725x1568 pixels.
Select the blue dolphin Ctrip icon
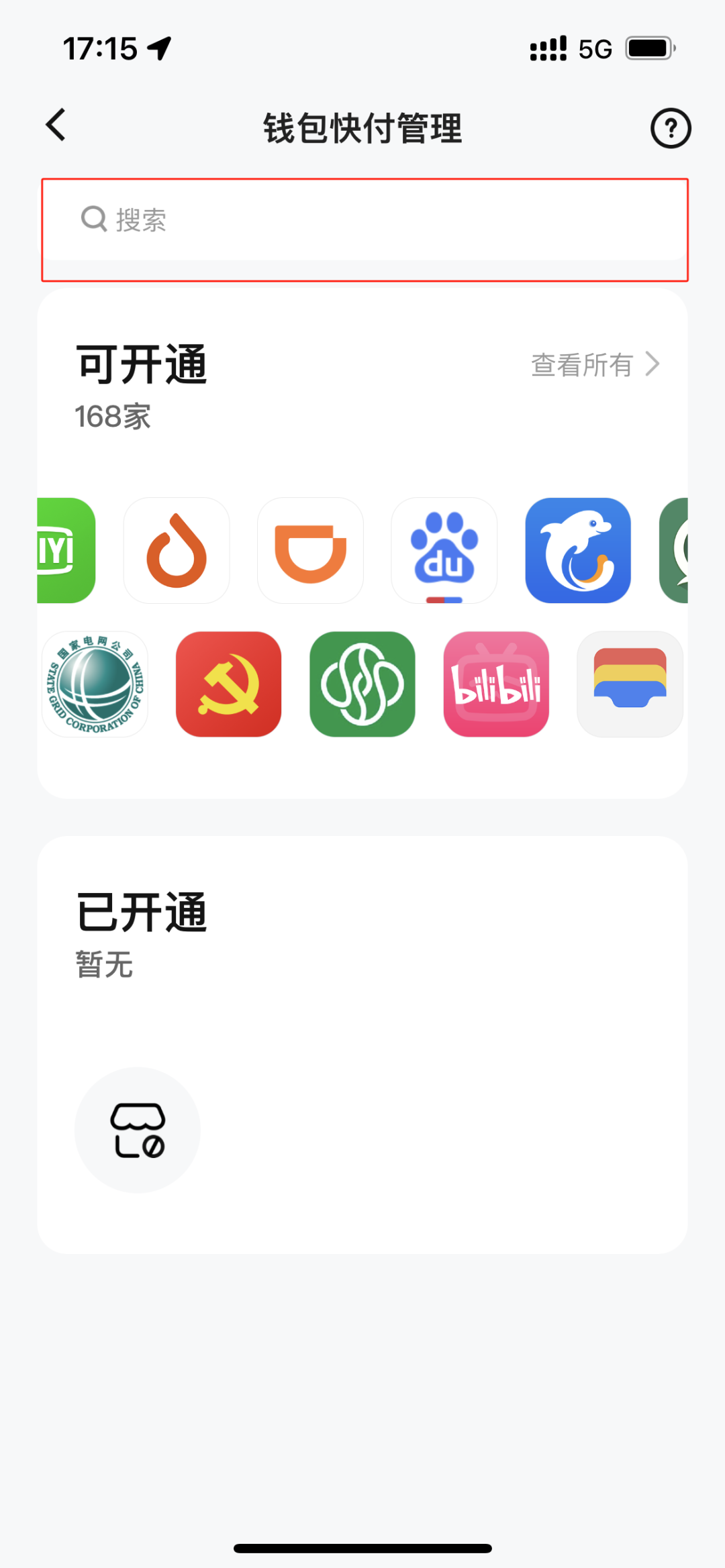click(x=578, y=550)
